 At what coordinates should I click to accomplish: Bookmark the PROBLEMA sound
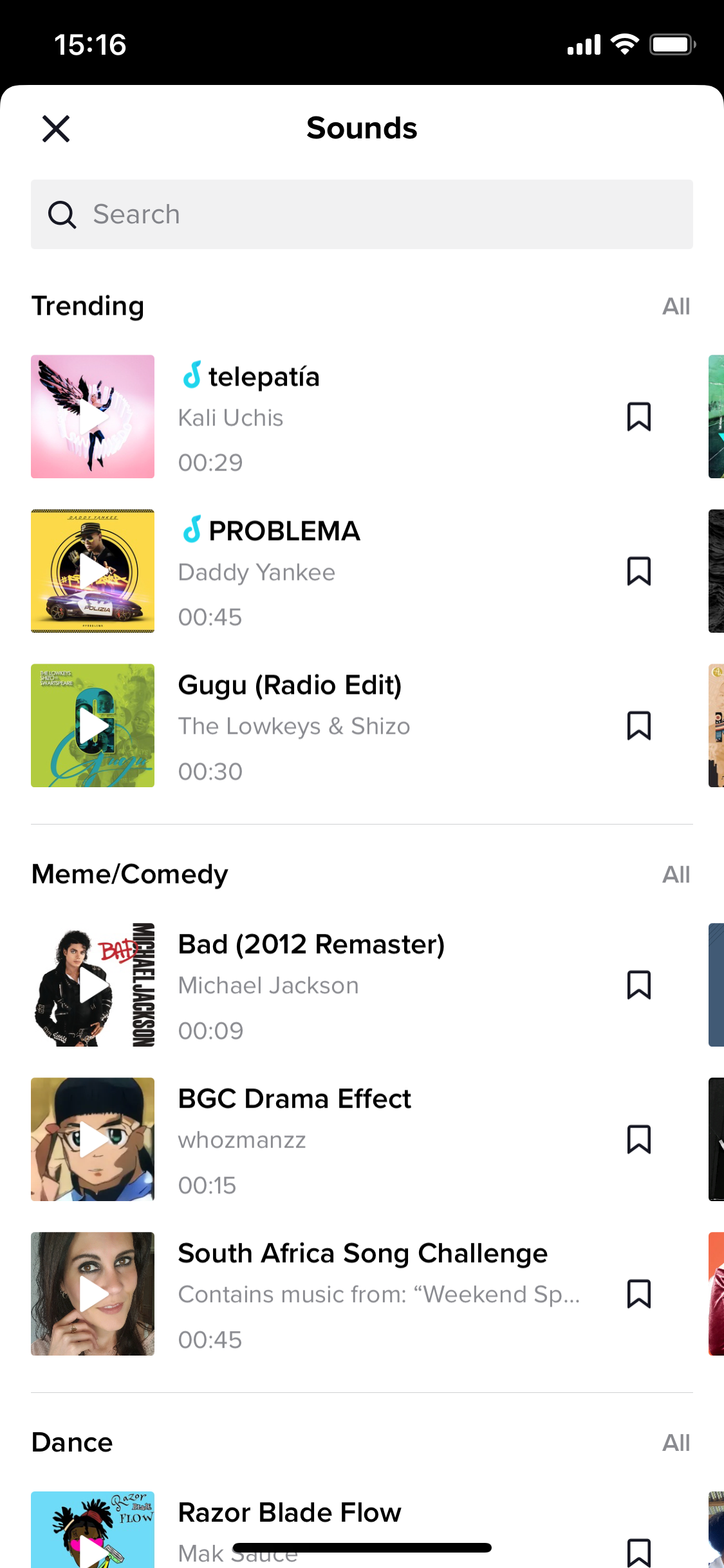click(x=639, y=571)
